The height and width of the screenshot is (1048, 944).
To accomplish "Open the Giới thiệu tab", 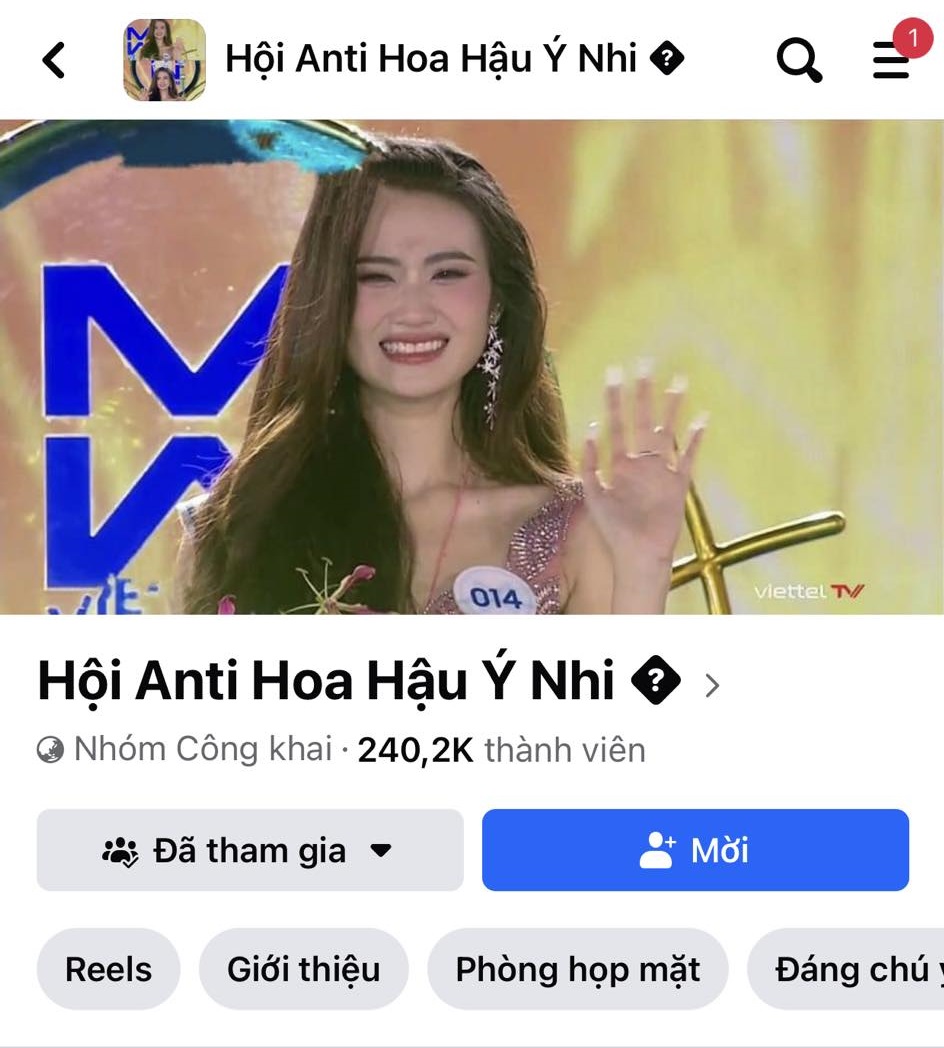I will [303, 968].
